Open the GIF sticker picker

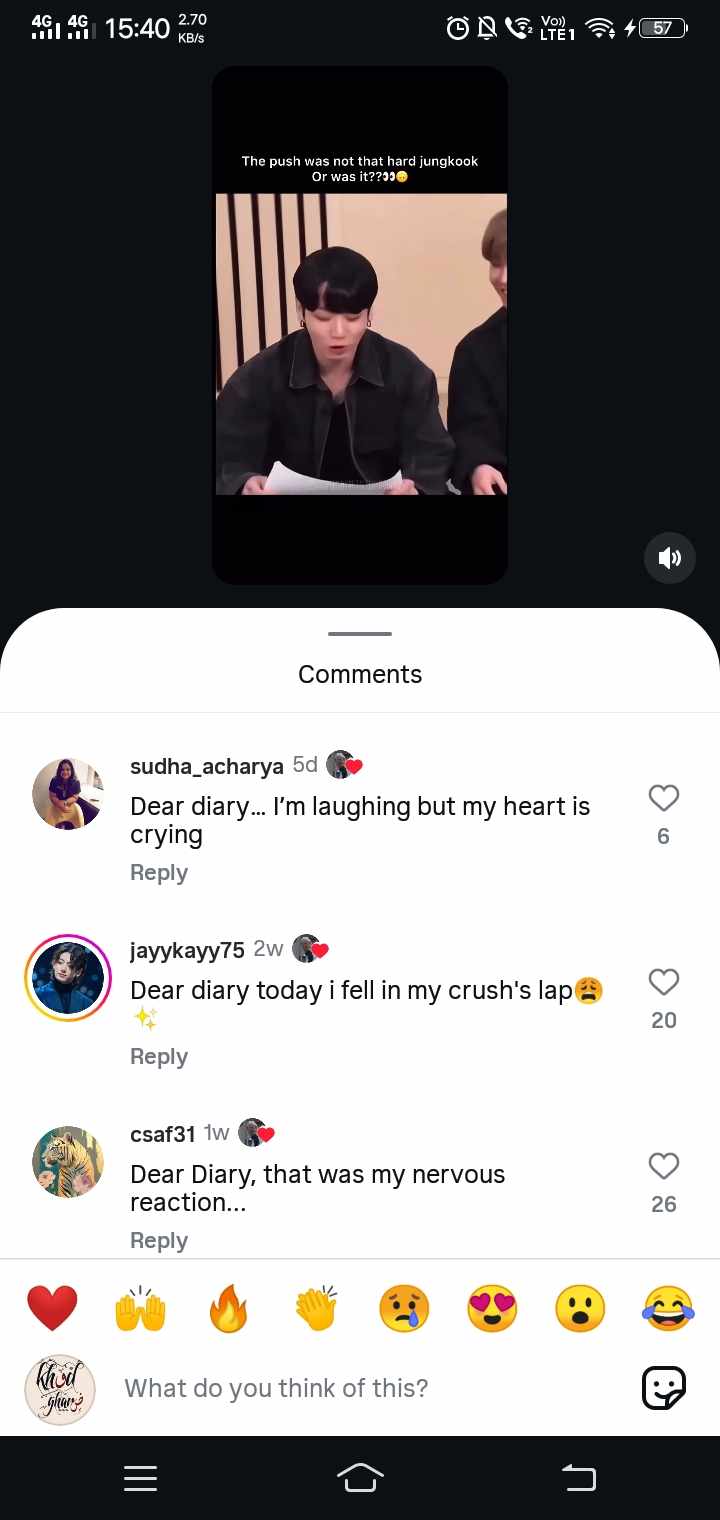(x=664, y=1388)
